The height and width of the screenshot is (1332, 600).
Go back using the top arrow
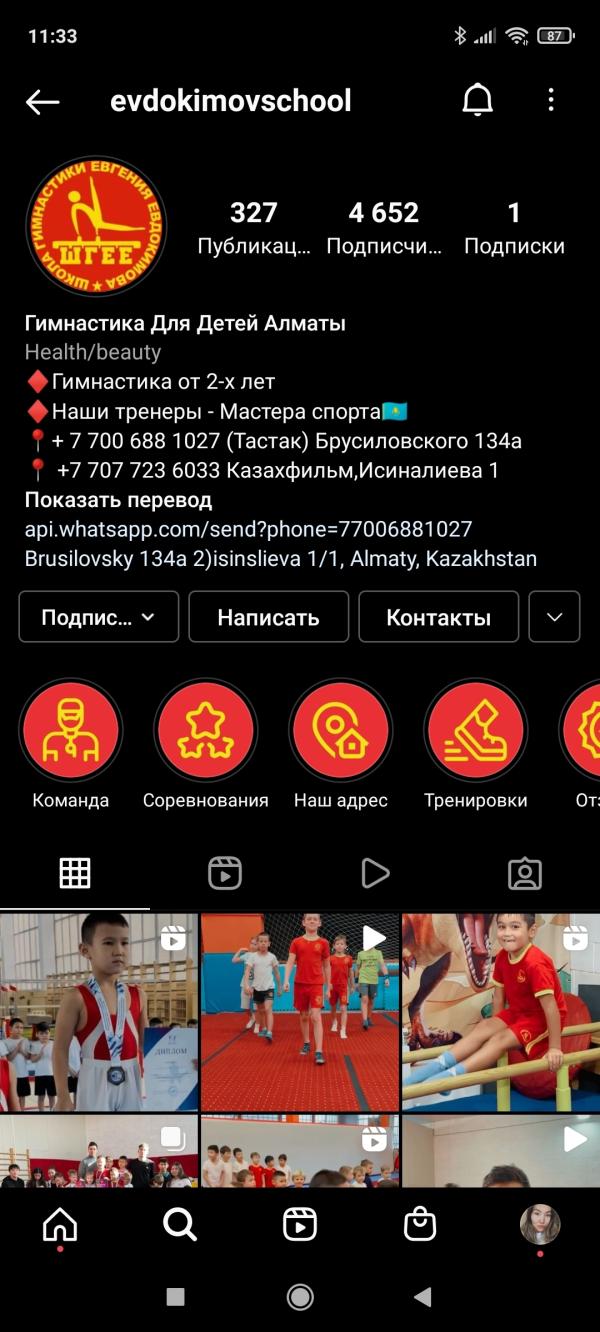pyautogui.click(x=42, y=101)
